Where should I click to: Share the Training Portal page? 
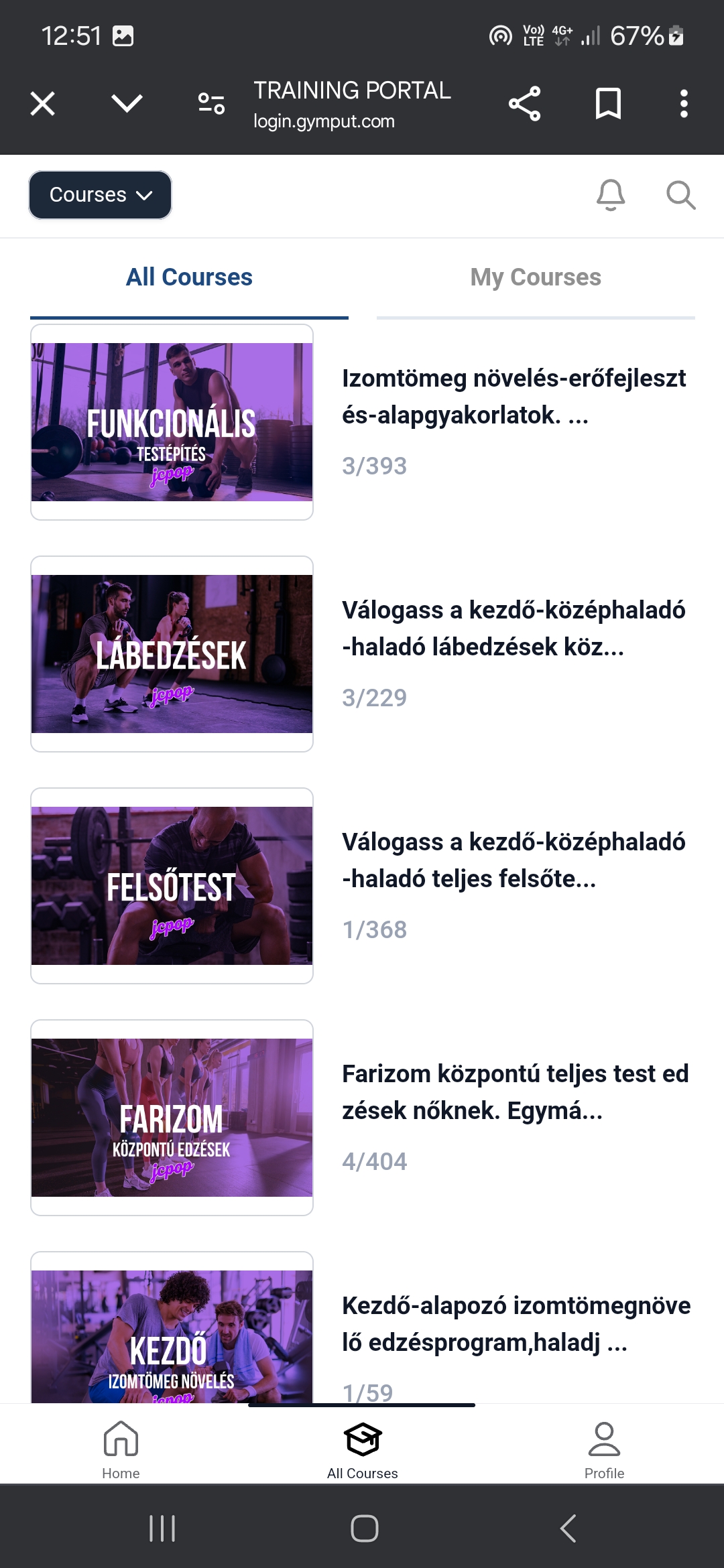coord(524,104)
